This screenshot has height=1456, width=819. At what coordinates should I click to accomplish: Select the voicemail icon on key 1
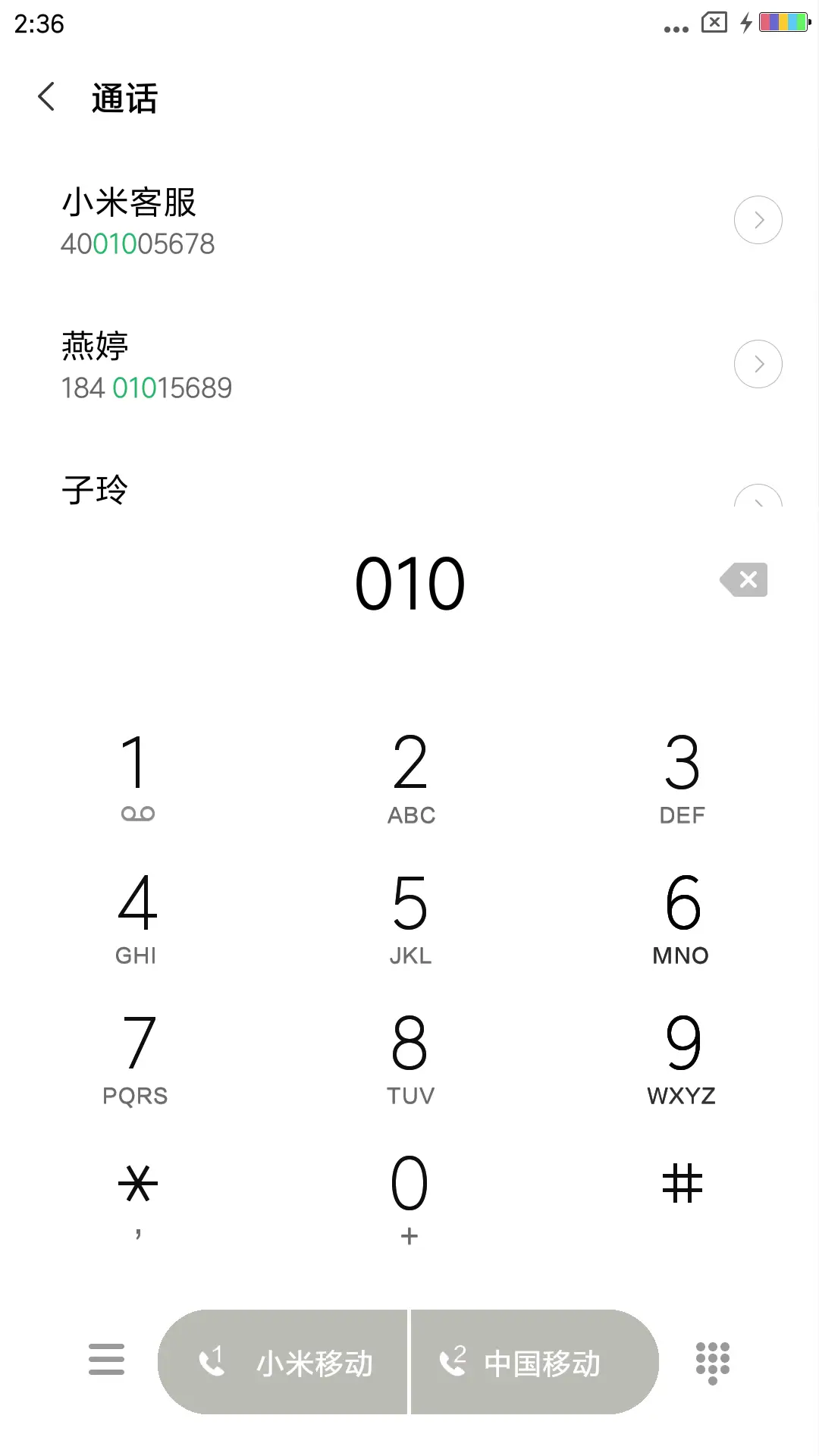[x=138, y=811]
